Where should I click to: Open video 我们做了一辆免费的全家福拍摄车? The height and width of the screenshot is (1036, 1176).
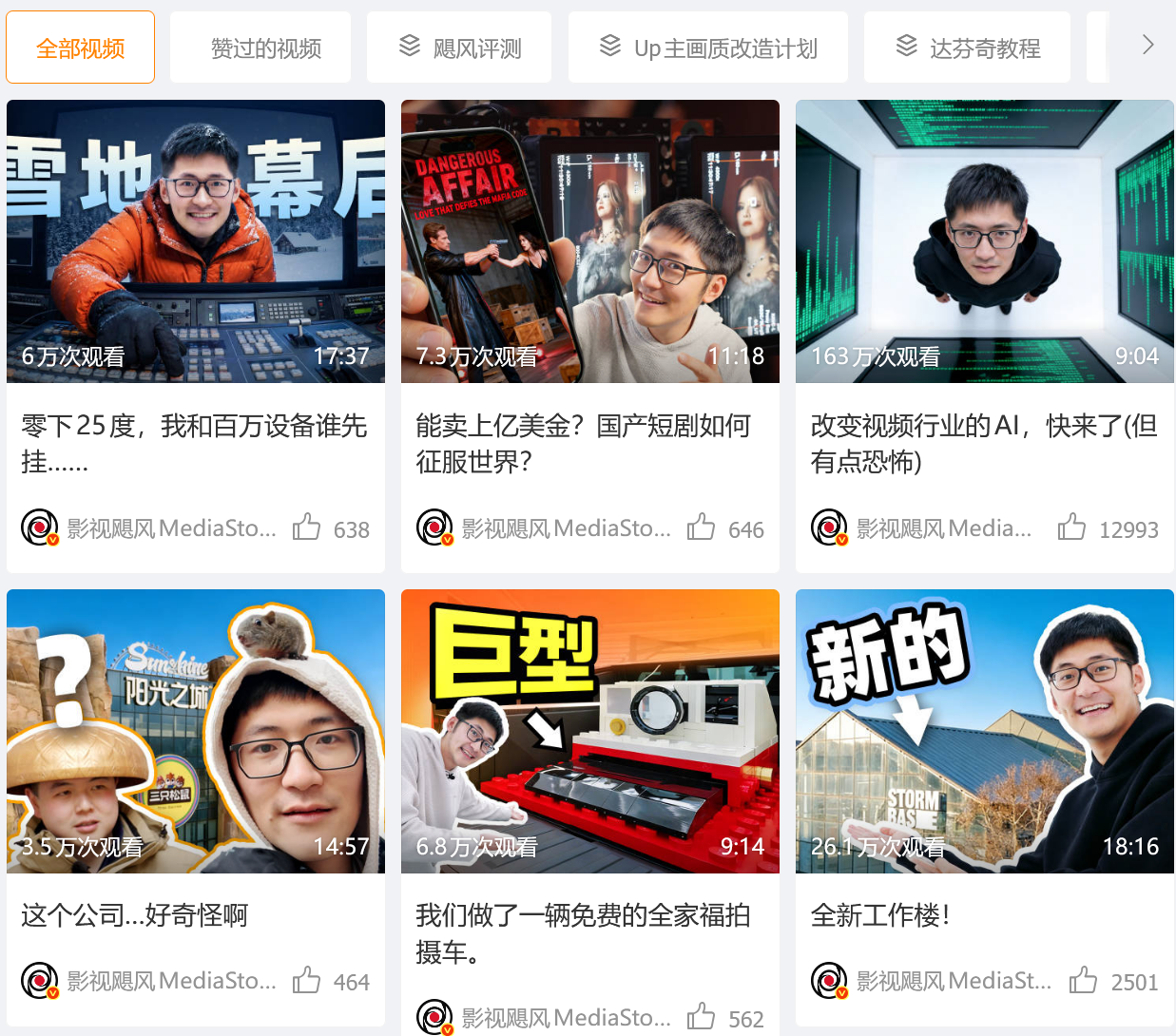pos(589,731)
